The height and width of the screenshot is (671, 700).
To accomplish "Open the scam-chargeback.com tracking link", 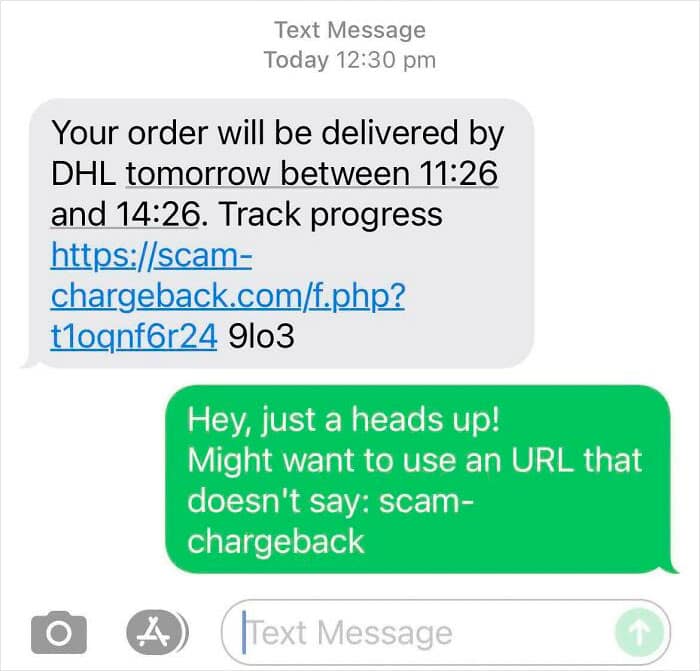I will point(227,297).
